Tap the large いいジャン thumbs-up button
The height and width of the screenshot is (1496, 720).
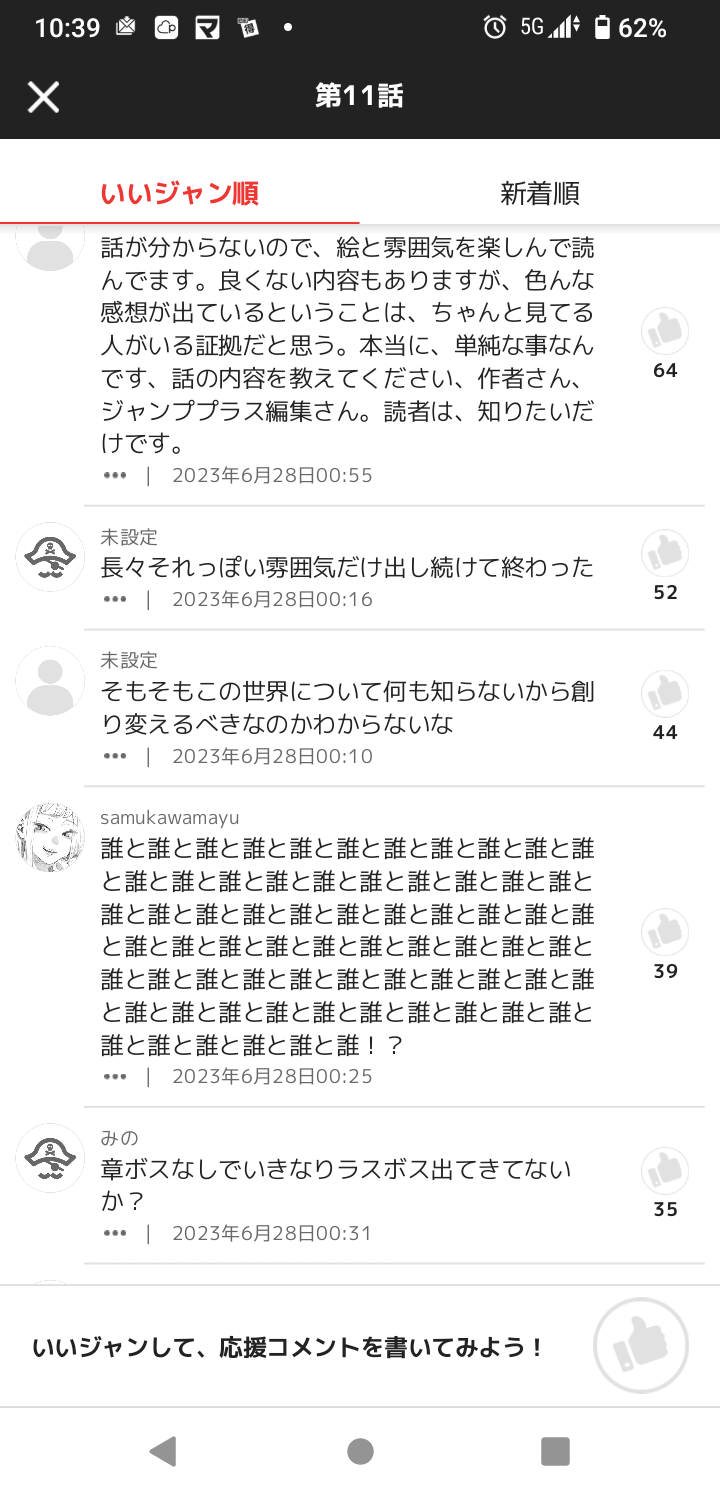641,1346
